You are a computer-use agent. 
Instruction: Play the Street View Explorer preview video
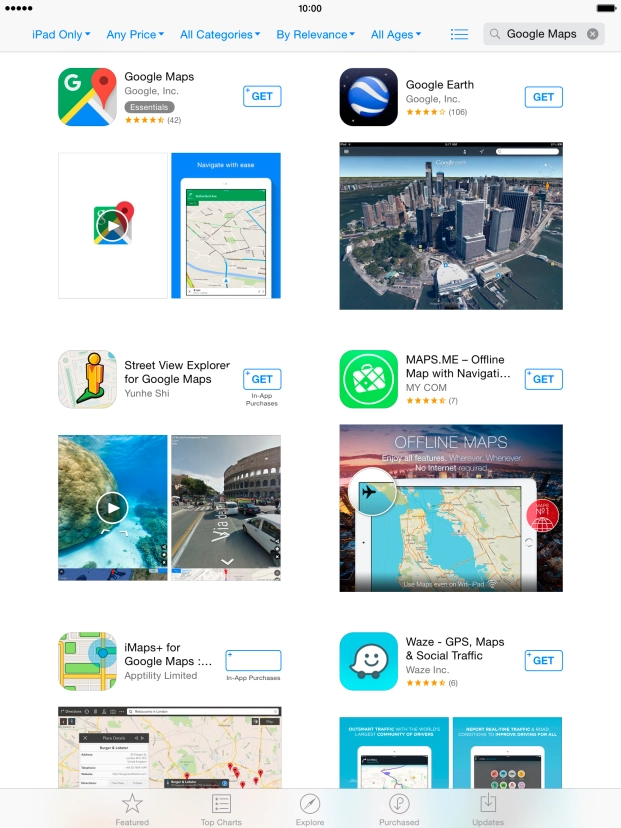point(112,508)
